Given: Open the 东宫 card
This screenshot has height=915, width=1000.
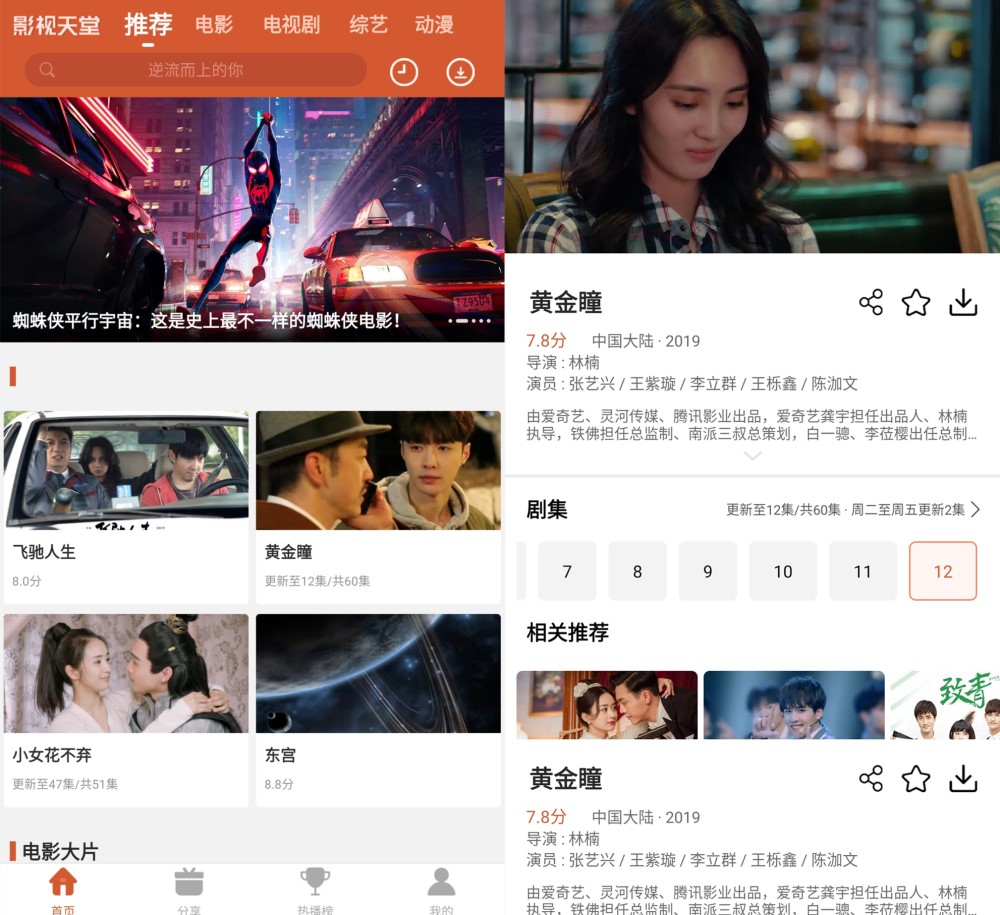Looking at the screenshot, I should 378,708.
